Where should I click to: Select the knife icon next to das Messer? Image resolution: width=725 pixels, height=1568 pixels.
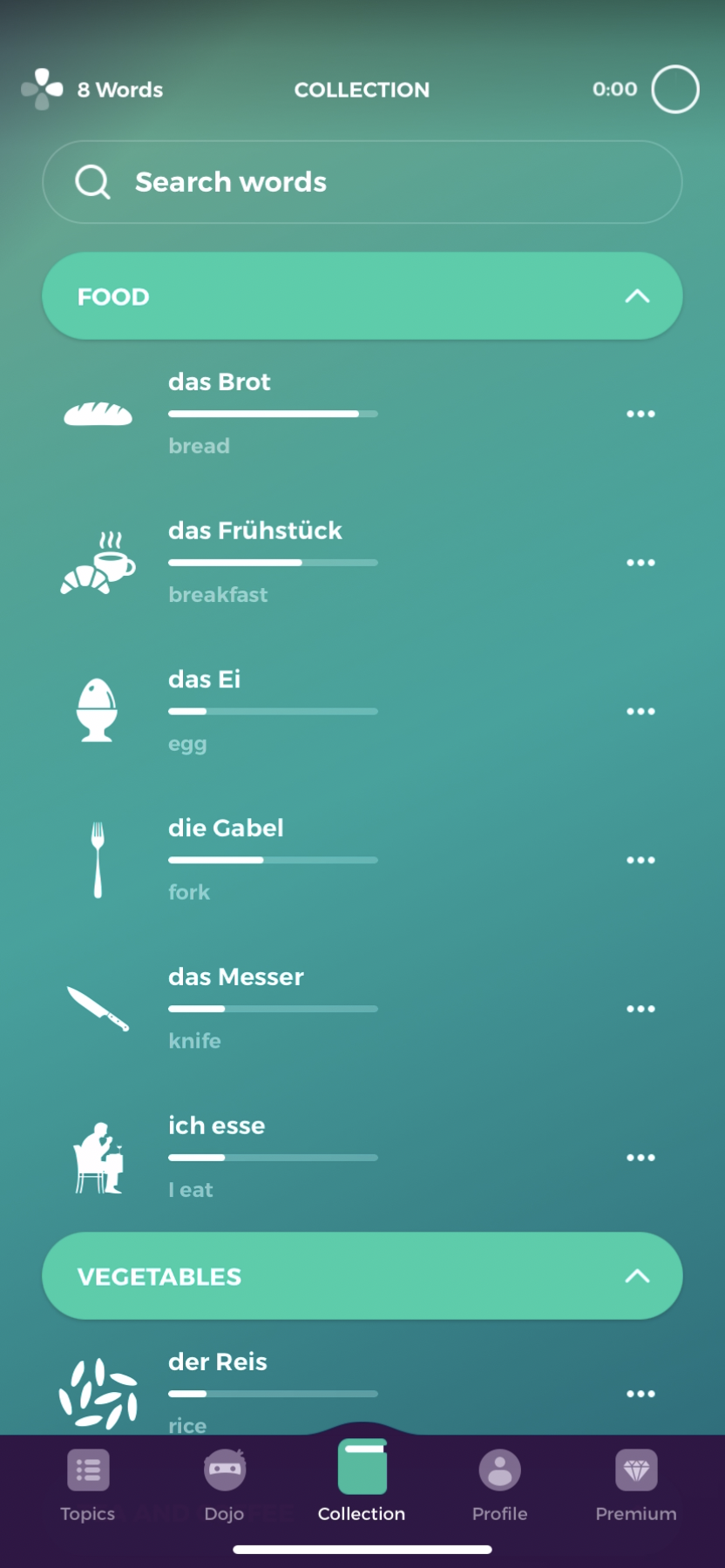98,1008
